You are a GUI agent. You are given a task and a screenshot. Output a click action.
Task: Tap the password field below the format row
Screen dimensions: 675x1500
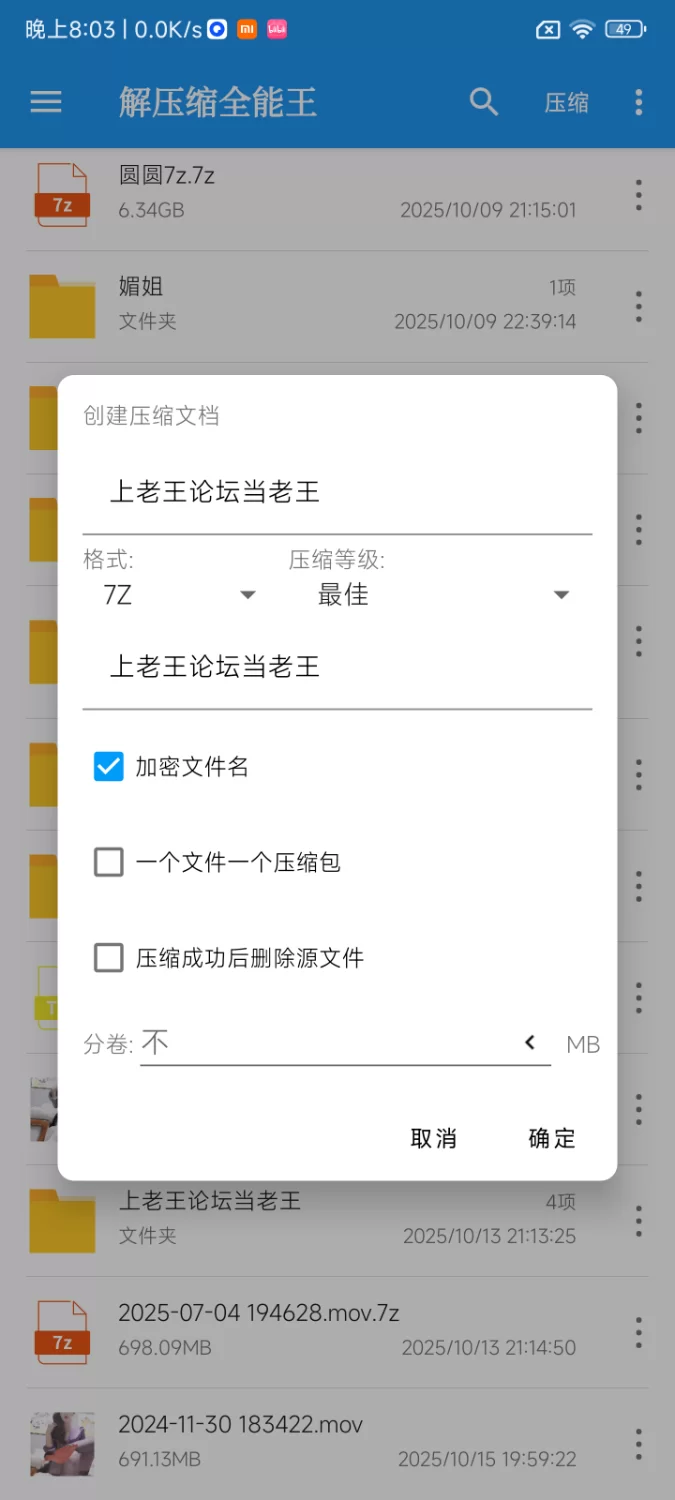coord(337,667)
